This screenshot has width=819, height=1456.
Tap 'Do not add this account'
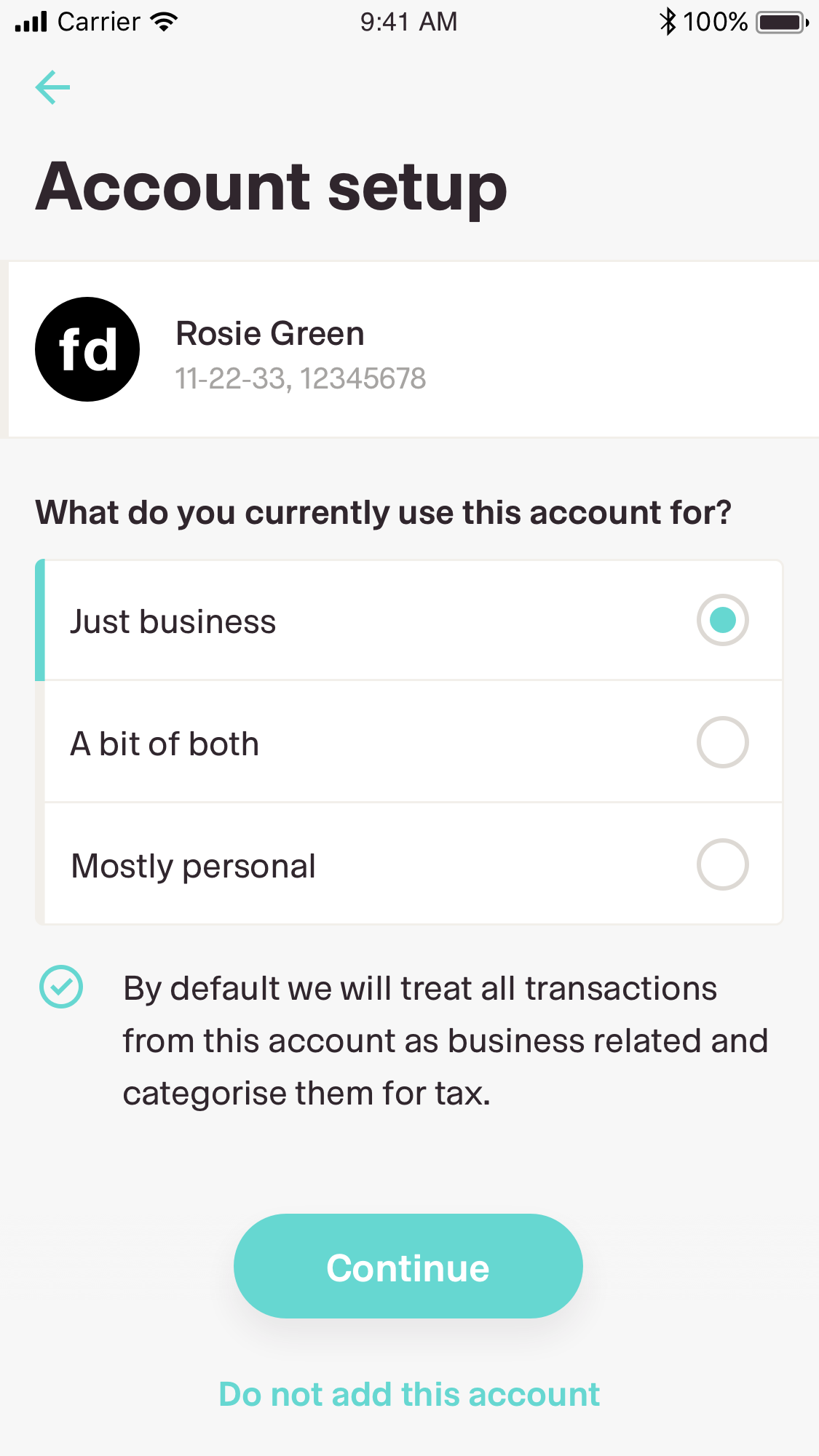409,1393
